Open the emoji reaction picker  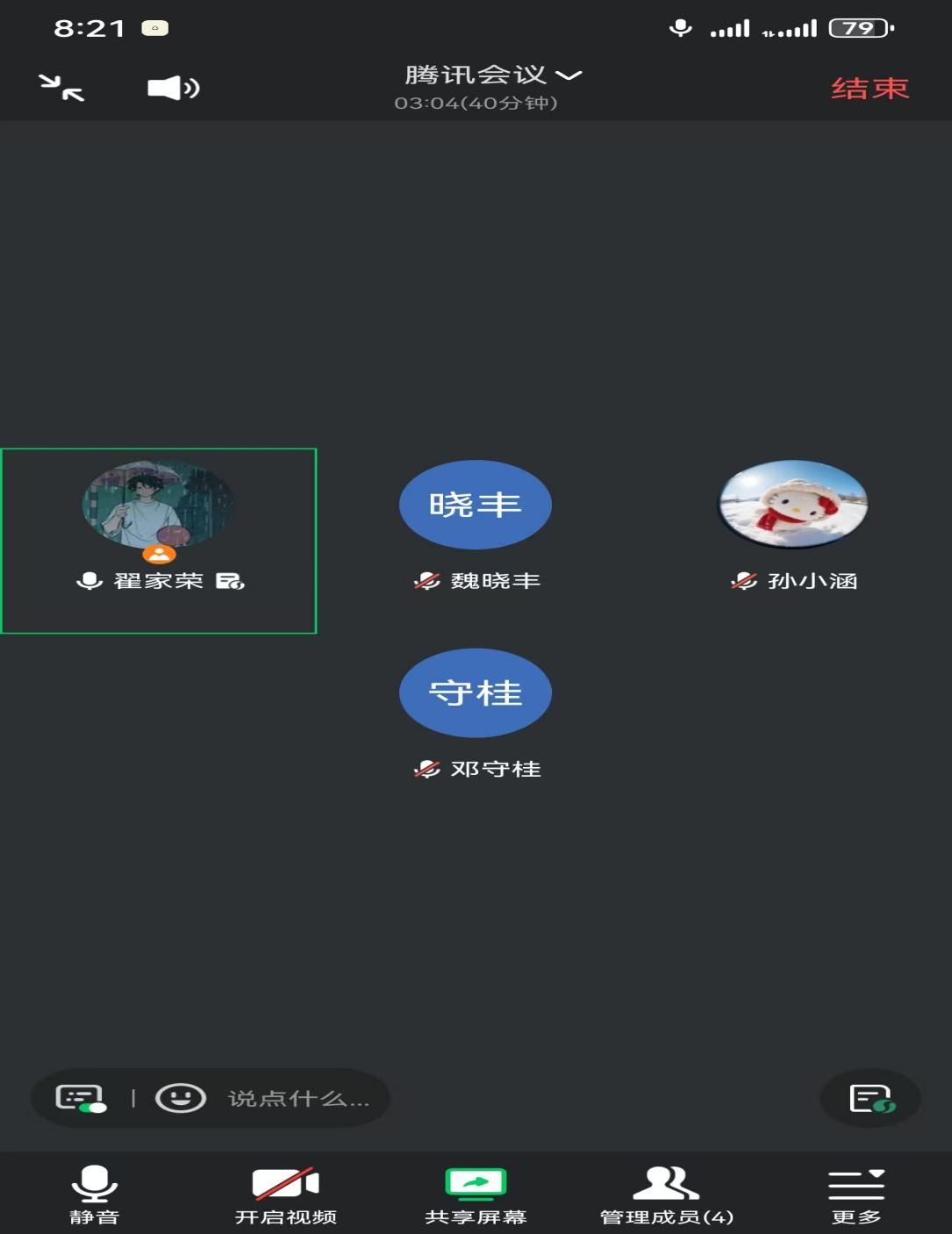(x=180, y=1098)
